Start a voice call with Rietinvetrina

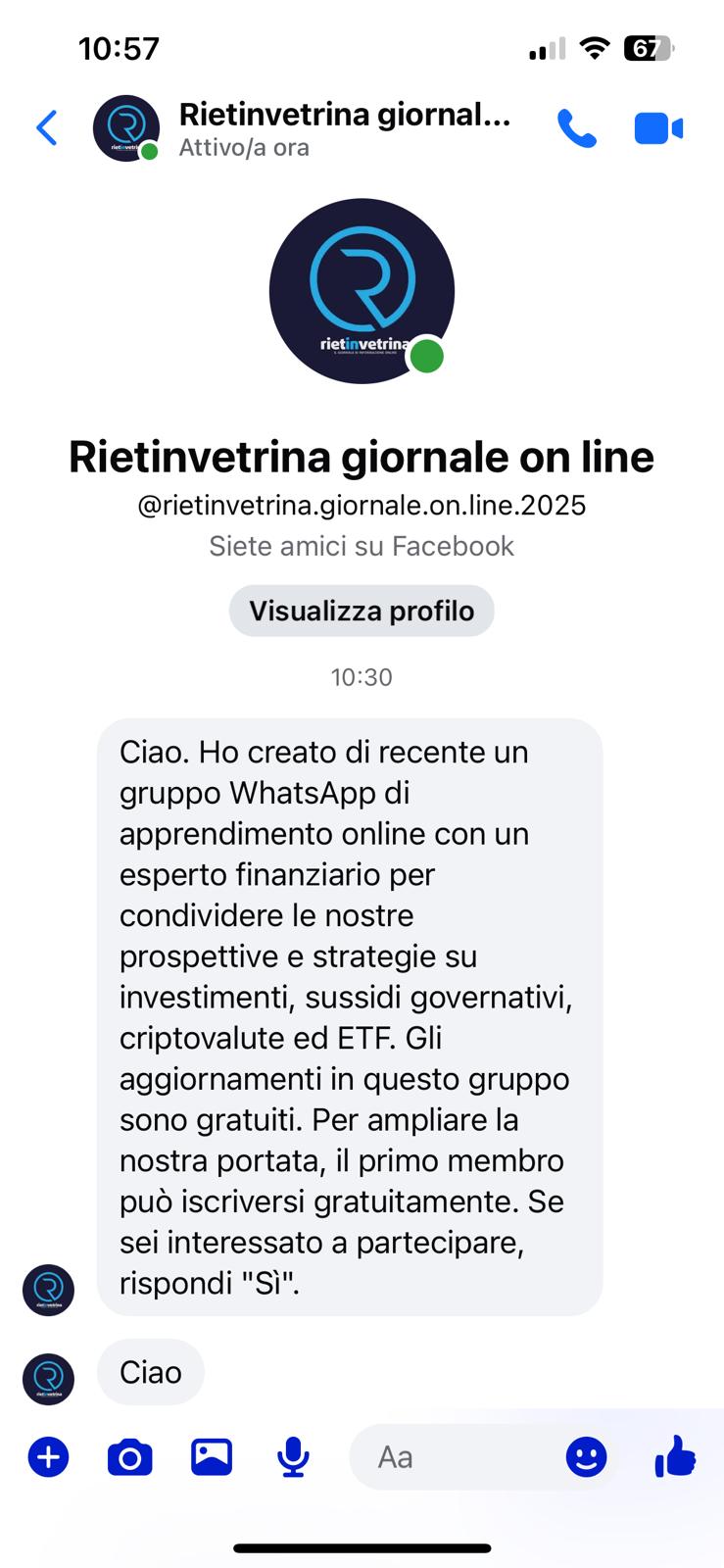(x=576, y=128)
